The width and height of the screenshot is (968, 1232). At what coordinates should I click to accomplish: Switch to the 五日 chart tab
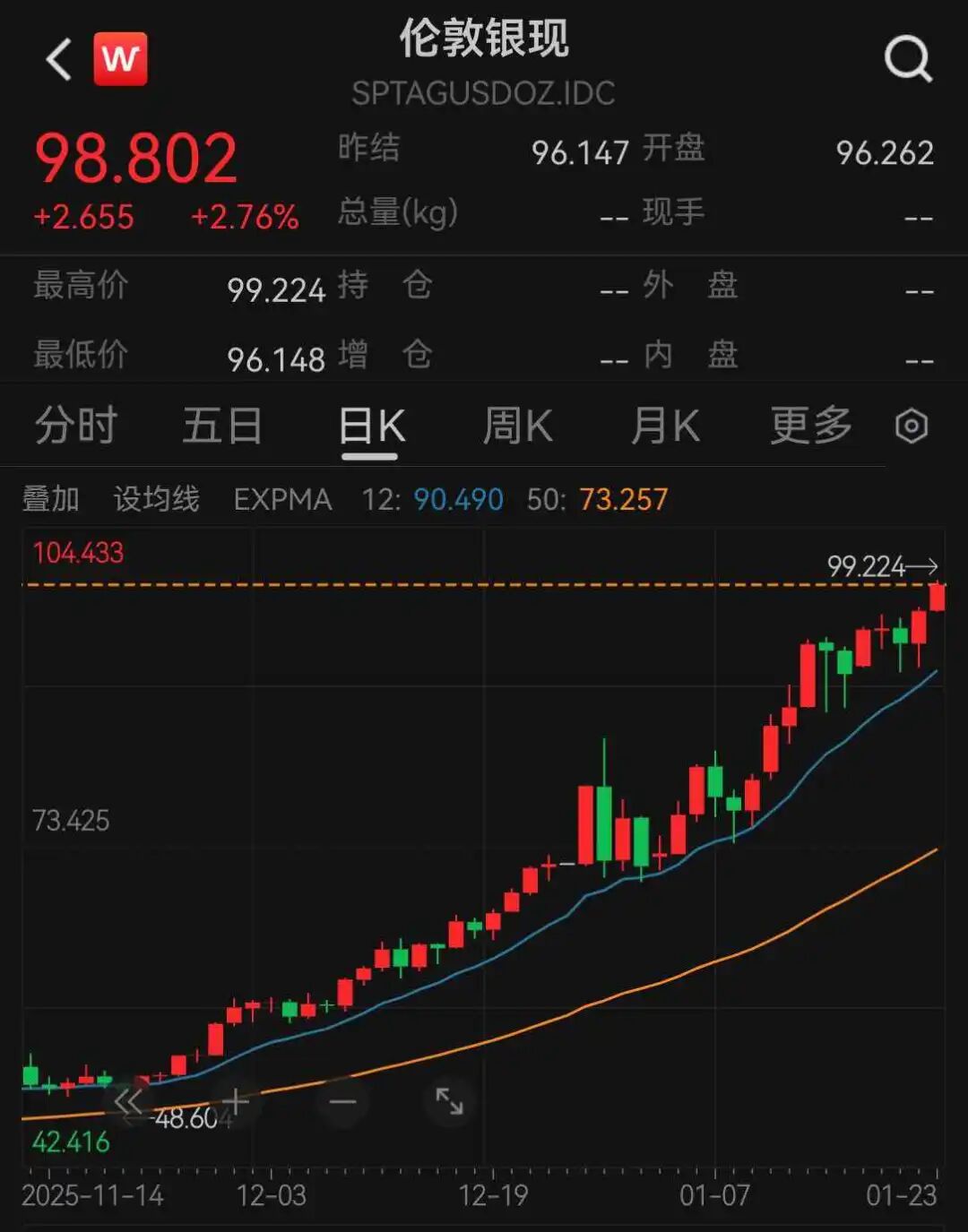pos(222,426)
